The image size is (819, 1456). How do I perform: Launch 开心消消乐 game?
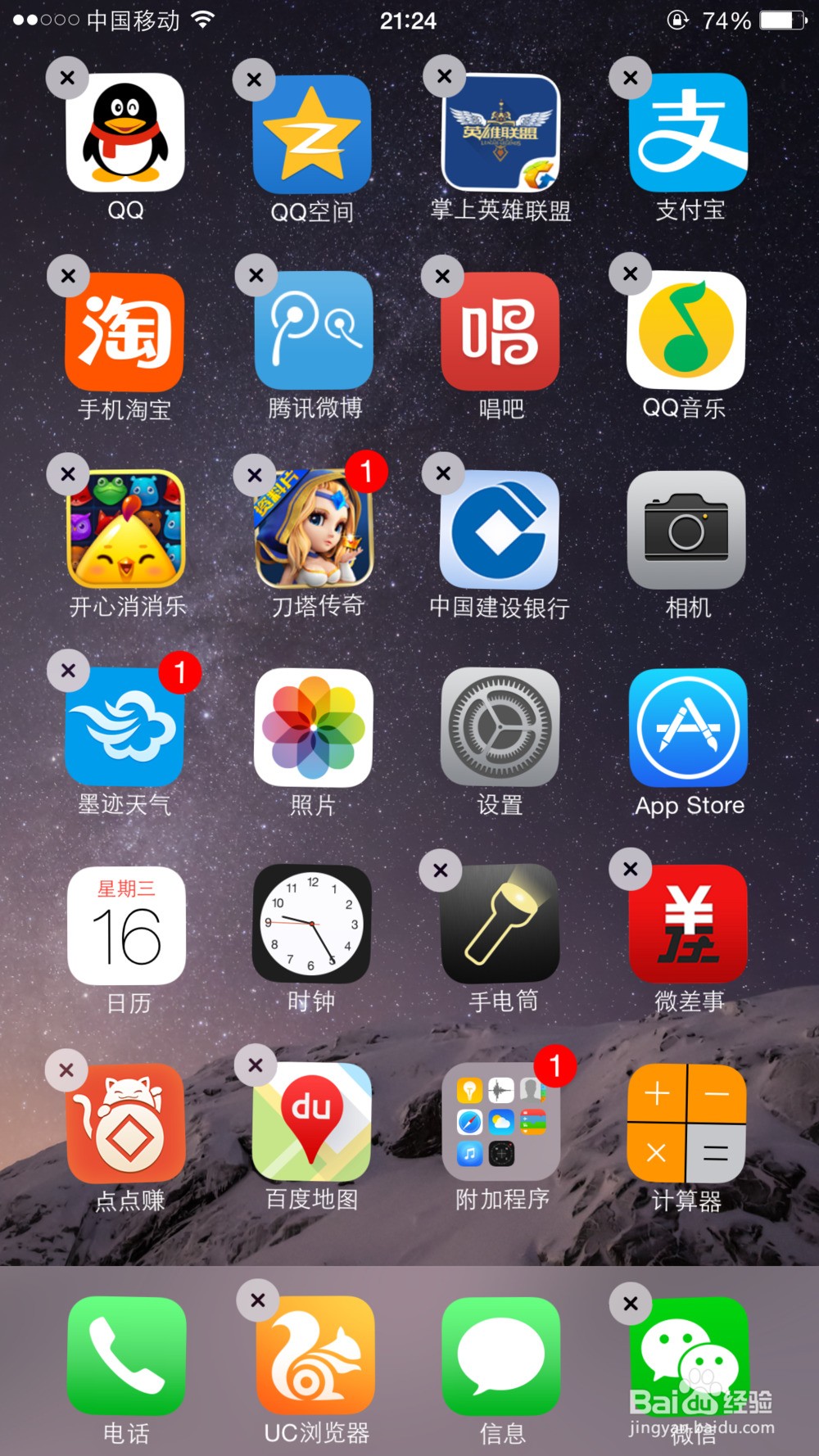point(126,529)
